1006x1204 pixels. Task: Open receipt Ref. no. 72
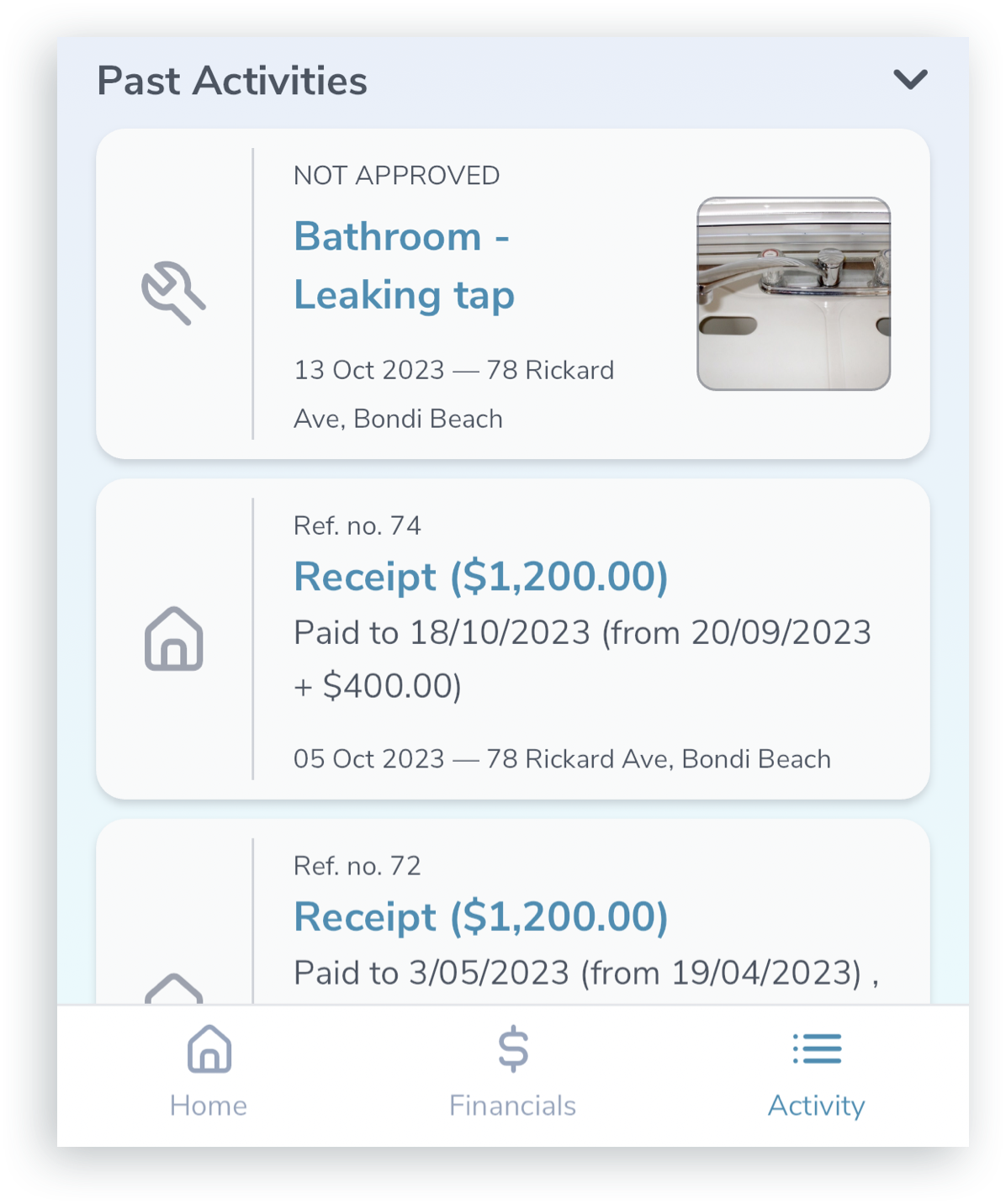click(480, 917)
